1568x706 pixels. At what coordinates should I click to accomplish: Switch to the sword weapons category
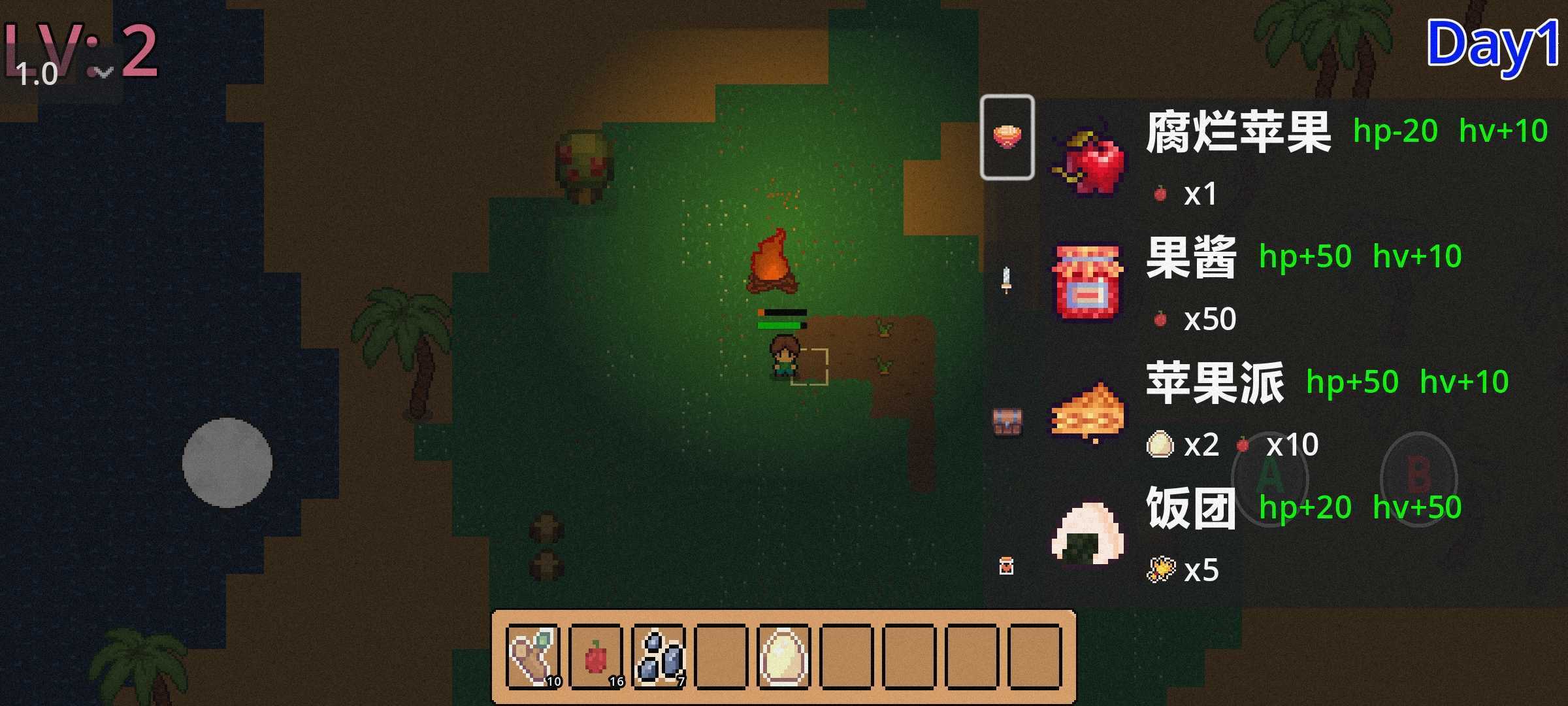pos(1007,280)
